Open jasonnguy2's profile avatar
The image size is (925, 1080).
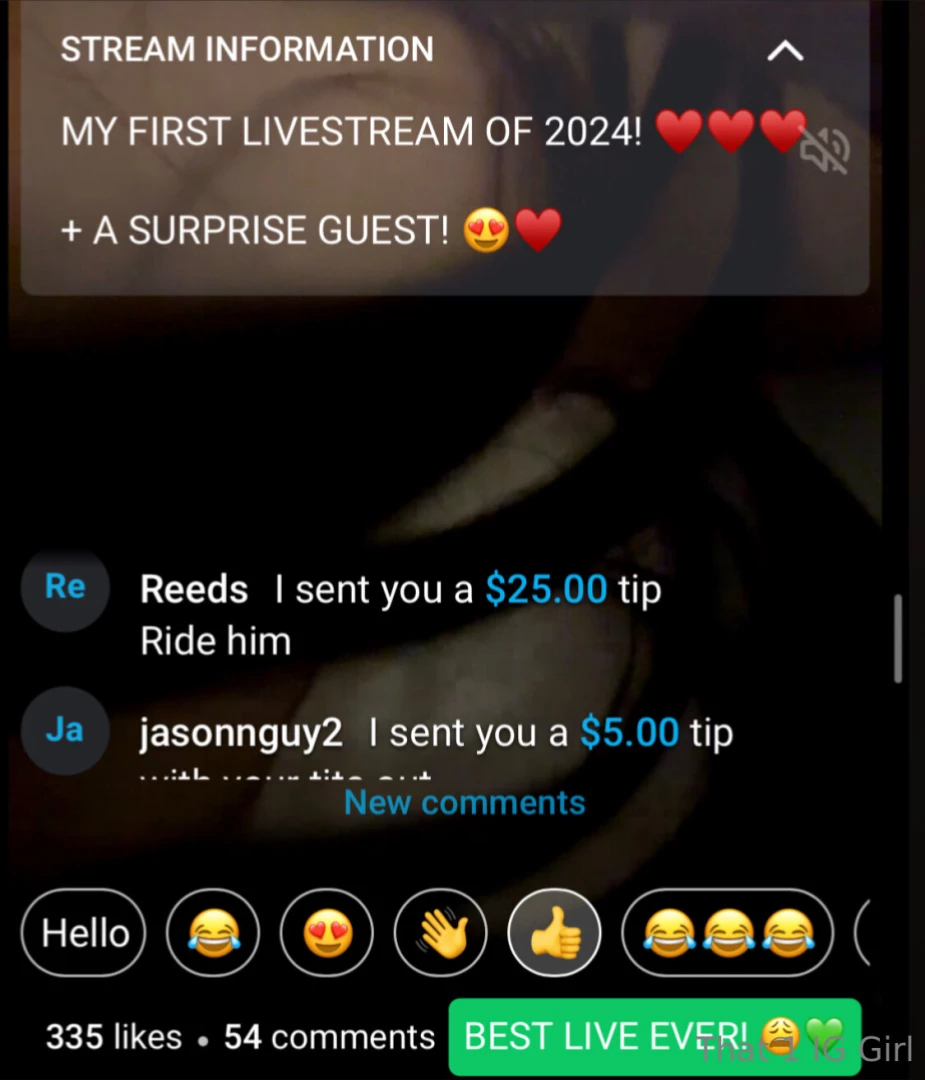click(65, 730)
